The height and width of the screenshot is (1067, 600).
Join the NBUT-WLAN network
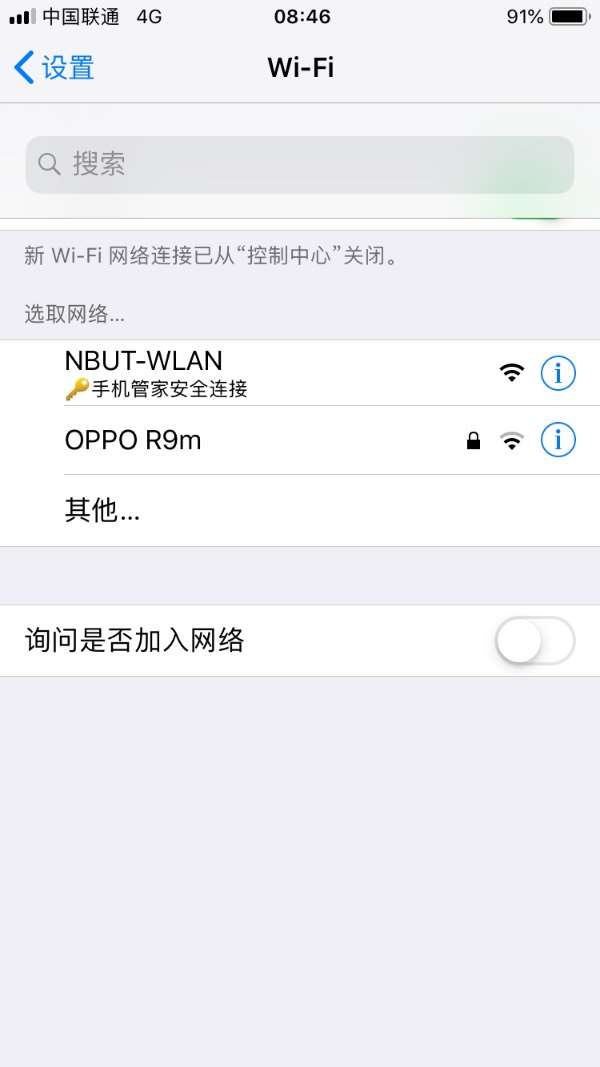click(300, 373)
